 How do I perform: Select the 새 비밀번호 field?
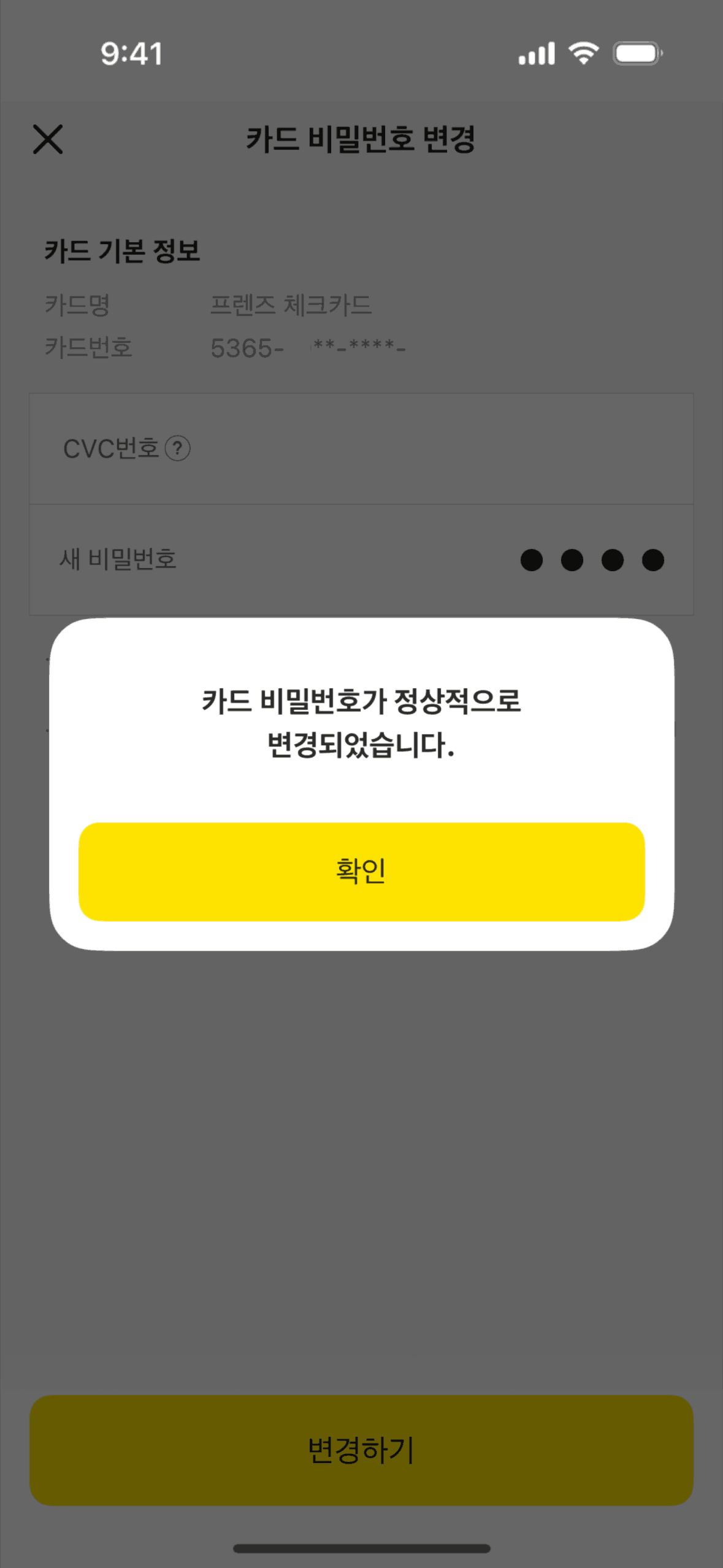tap(361, 559)
